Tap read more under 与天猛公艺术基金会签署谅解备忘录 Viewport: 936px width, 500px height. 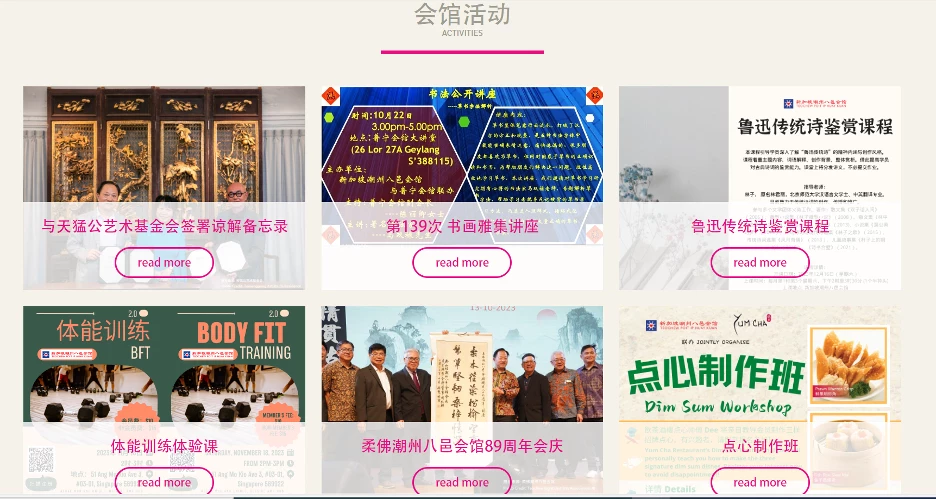click(x=164, y=263)
